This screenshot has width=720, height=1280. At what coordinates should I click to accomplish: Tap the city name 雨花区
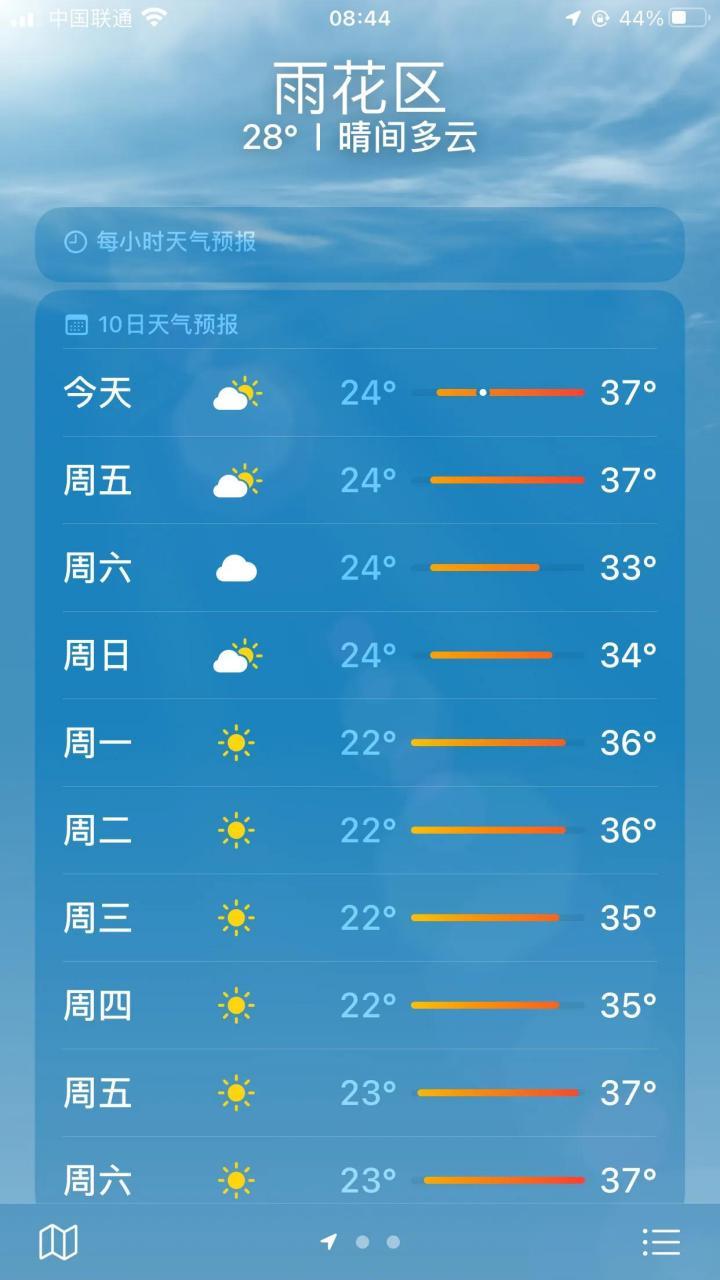tap(360, 90)
